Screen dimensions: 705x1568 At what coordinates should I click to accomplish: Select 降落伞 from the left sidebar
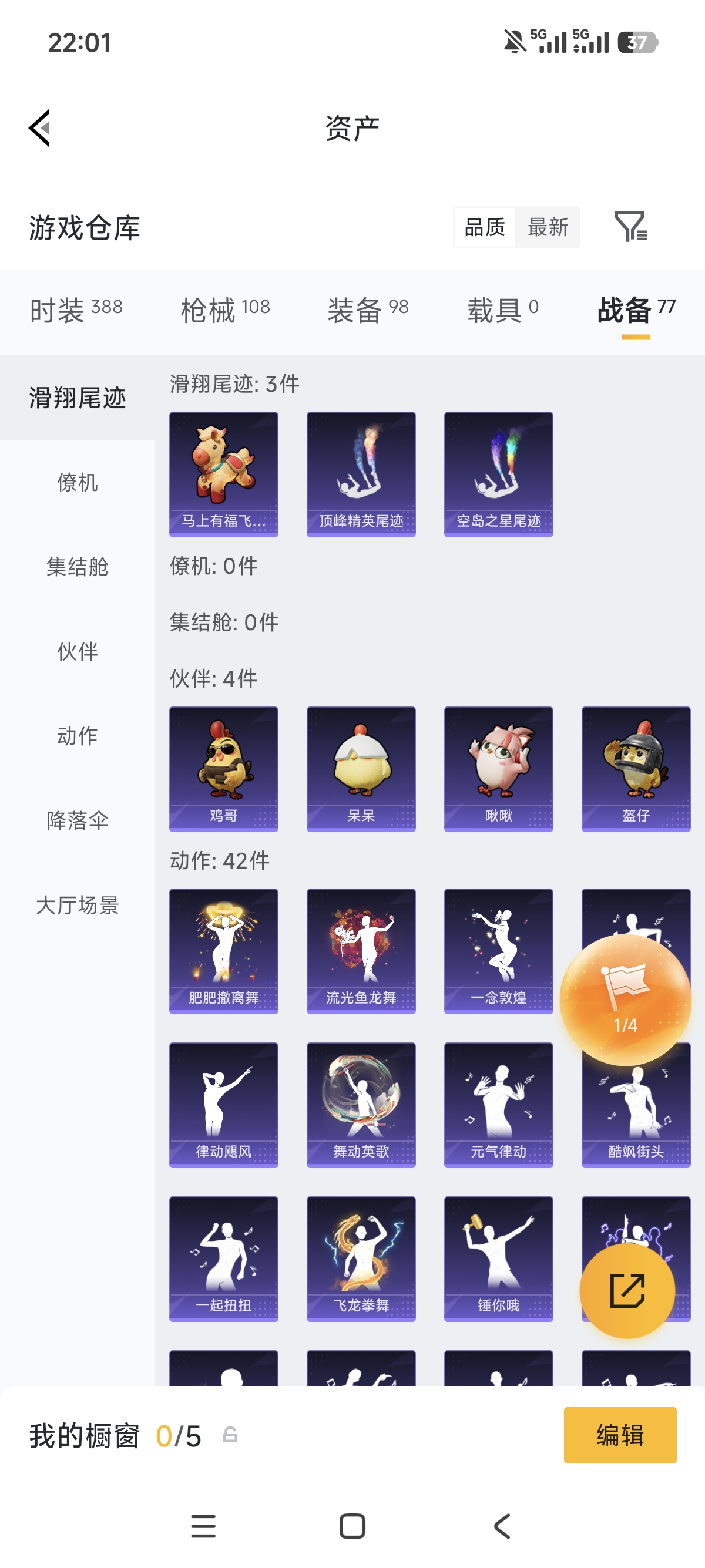[x=77, y=821]
